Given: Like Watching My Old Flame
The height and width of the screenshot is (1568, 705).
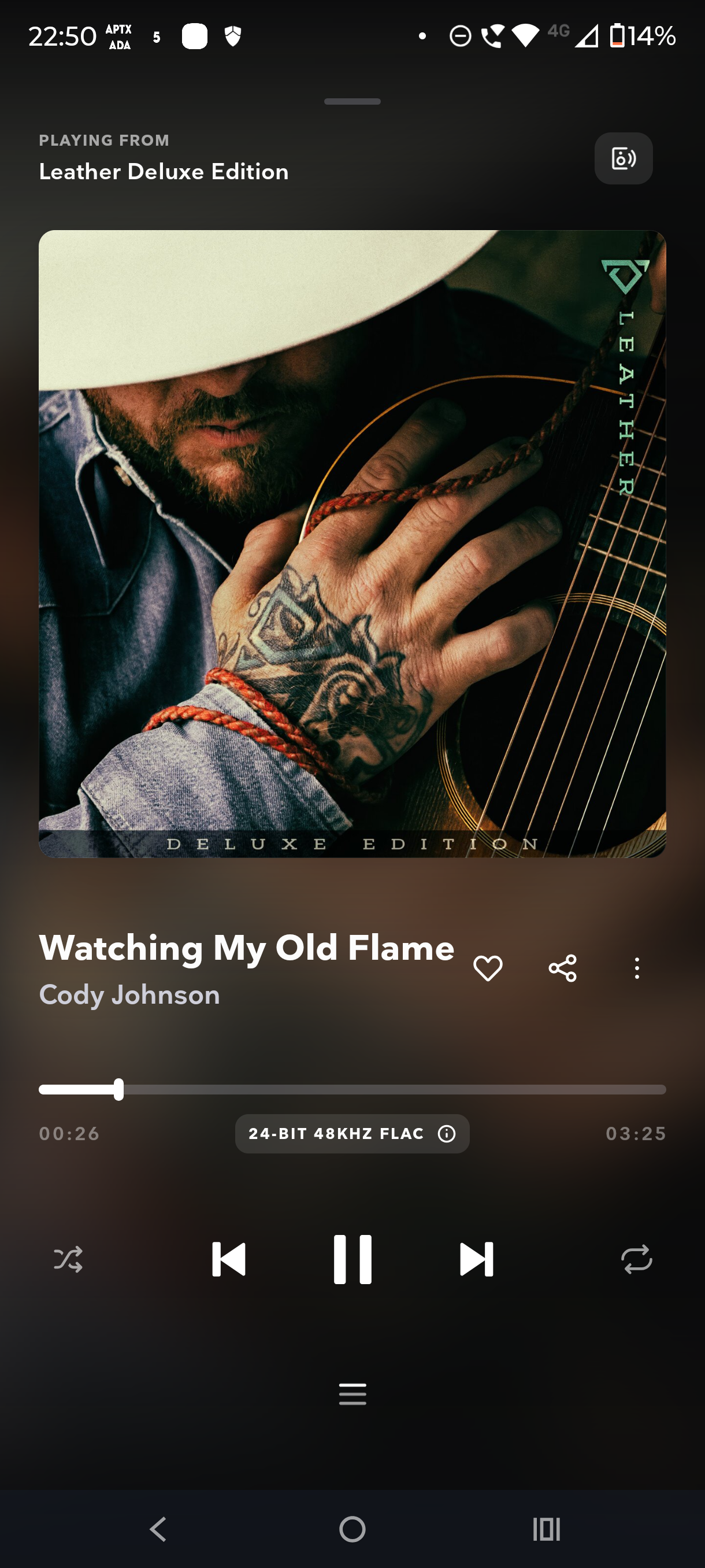Looking at the screenshot, I should [x=488, y=968].
